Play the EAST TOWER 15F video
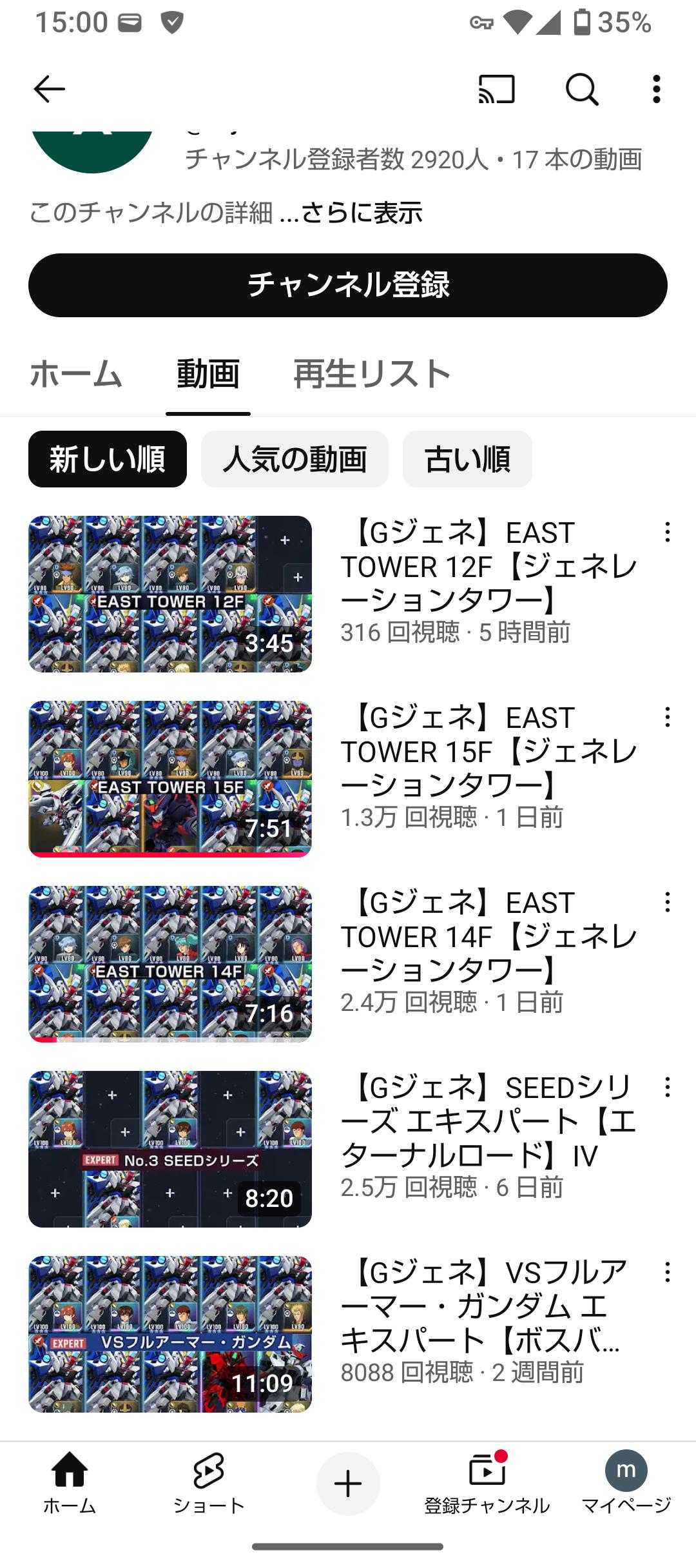The image size is (696, 1568). click(x=170, y=779)
